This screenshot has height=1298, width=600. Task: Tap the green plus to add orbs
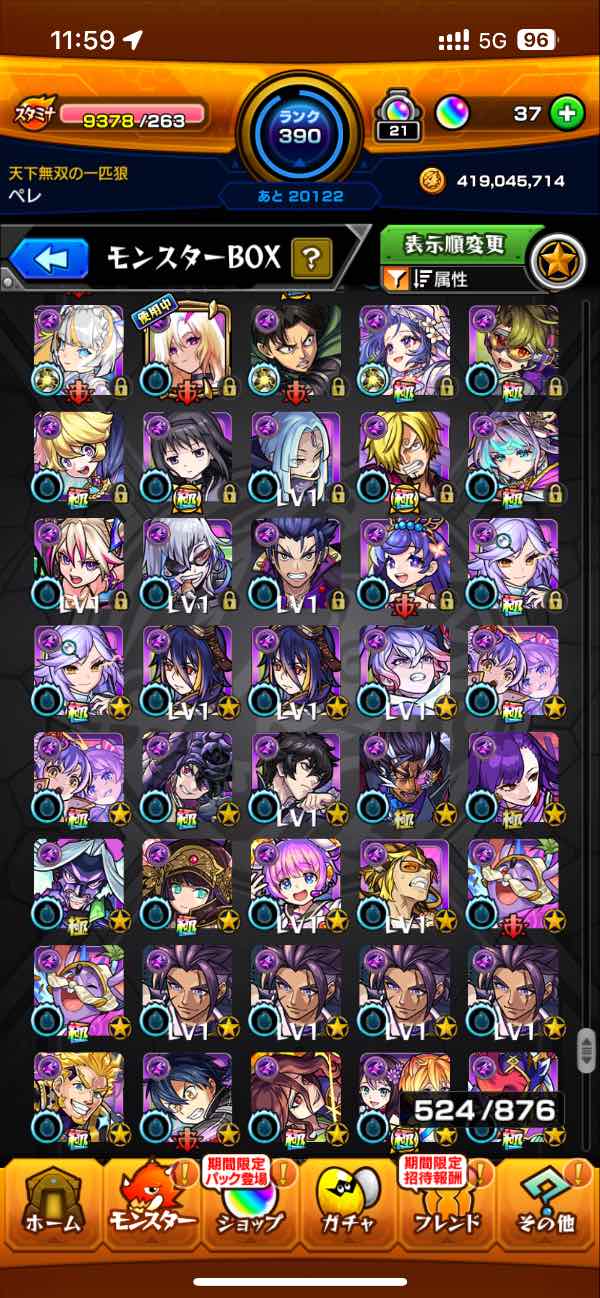click(567, 114)
